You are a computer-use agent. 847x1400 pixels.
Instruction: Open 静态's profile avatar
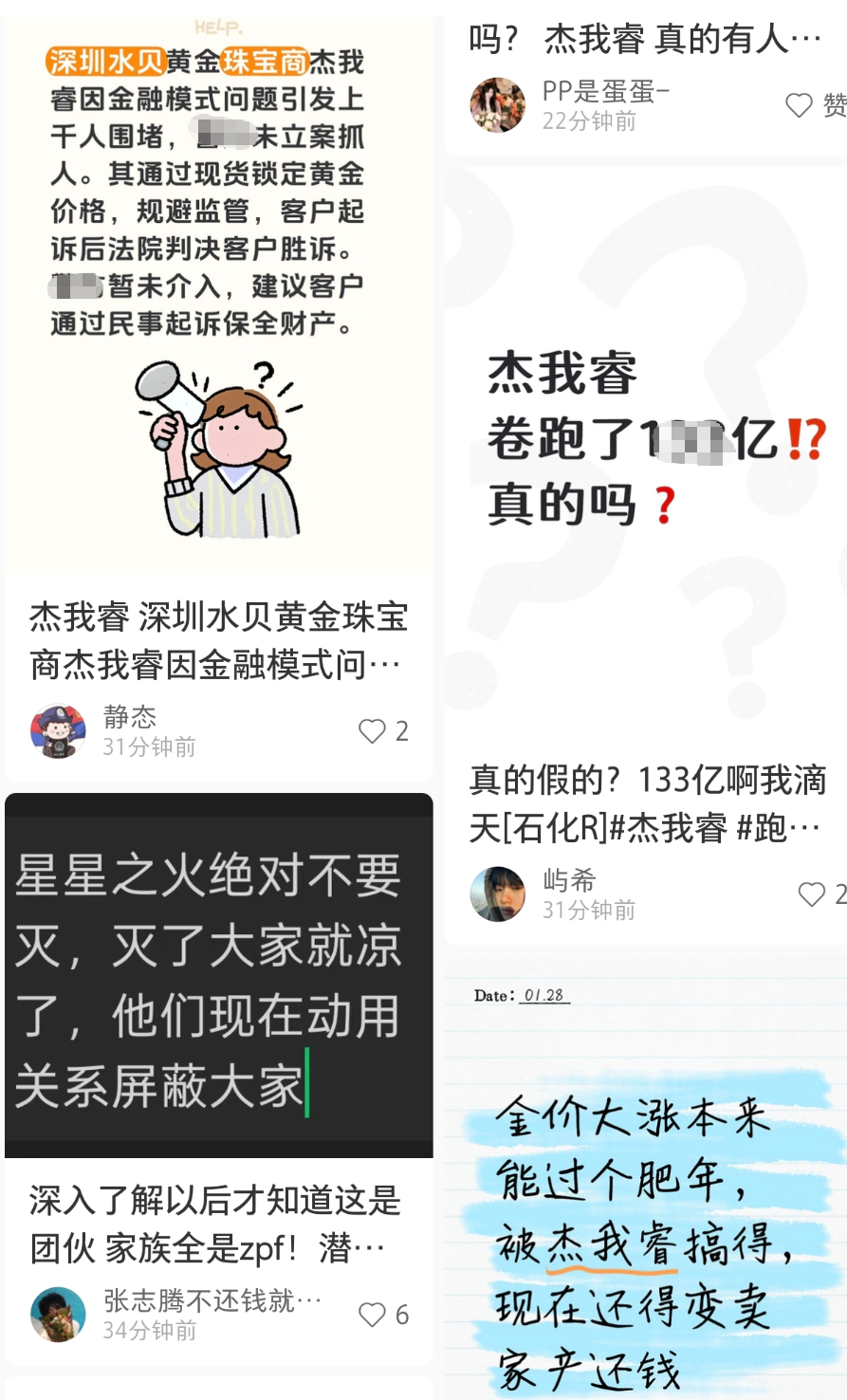pyautogui.click(x=58, y=731)
